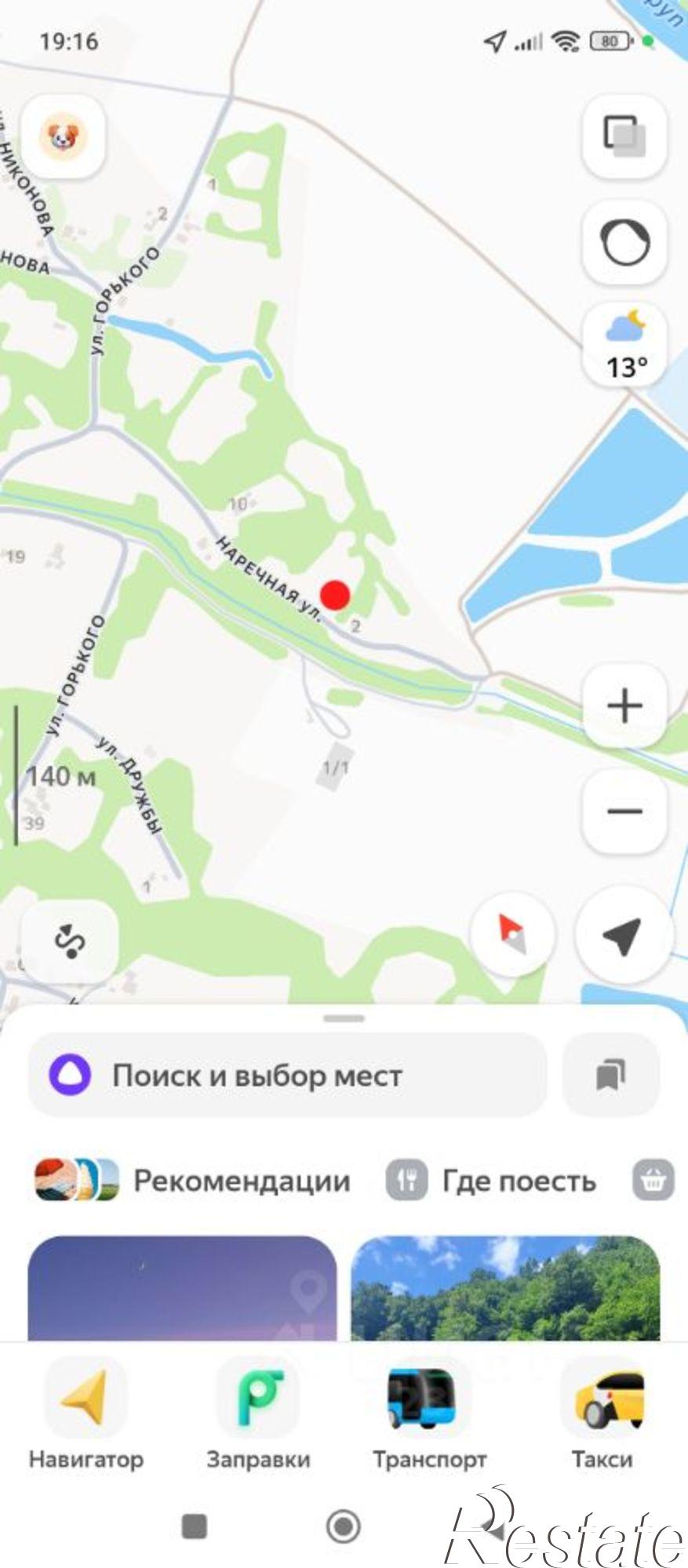This screenshot has width=688, height=1568.
Task: Tap the Поиск и выбор мест search field
Action: [x=287, y=1073]
